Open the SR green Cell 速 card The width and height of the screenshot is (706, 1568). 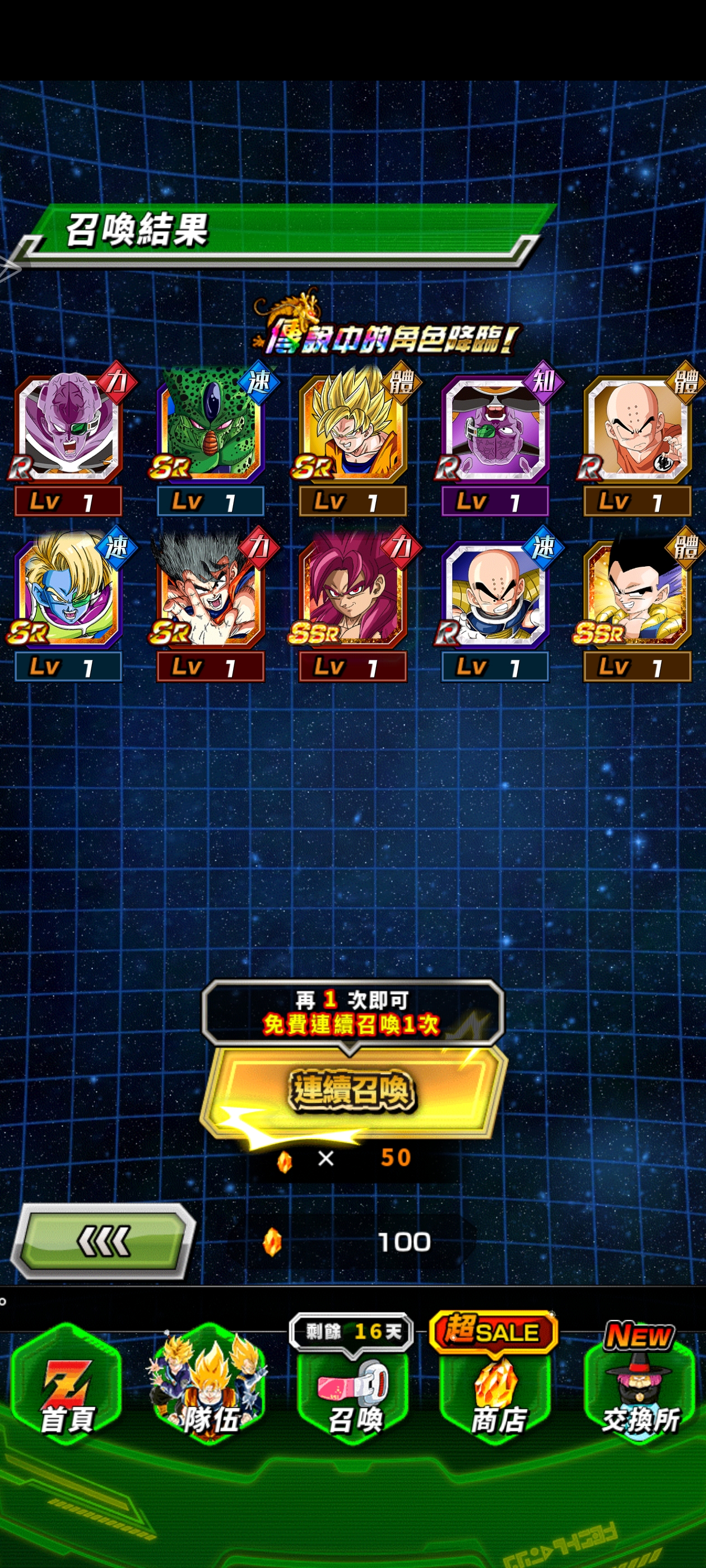[210, 427]
